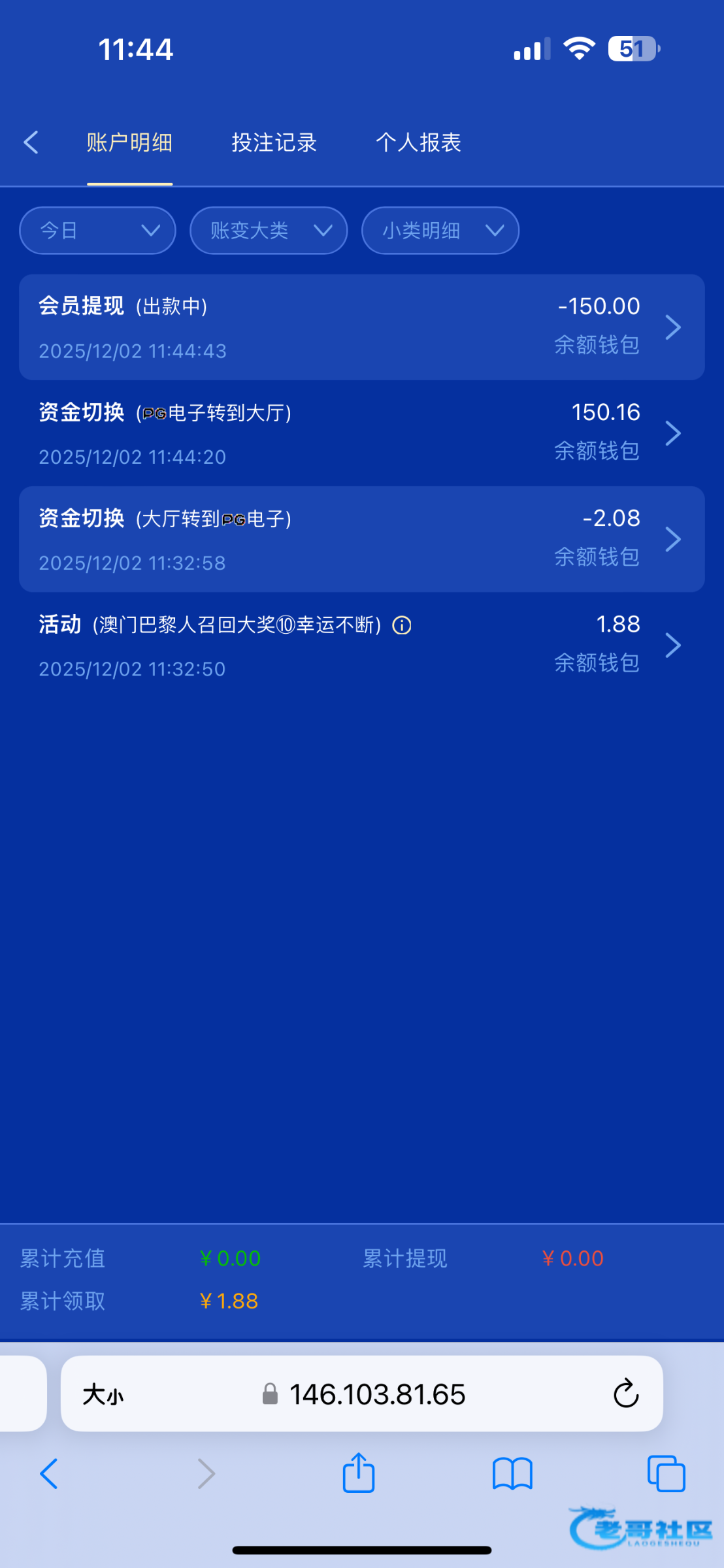Open the 会员提现 -150.00 record
The image size is (724, 1568).
pyautogui.click(x=361, y=327)
